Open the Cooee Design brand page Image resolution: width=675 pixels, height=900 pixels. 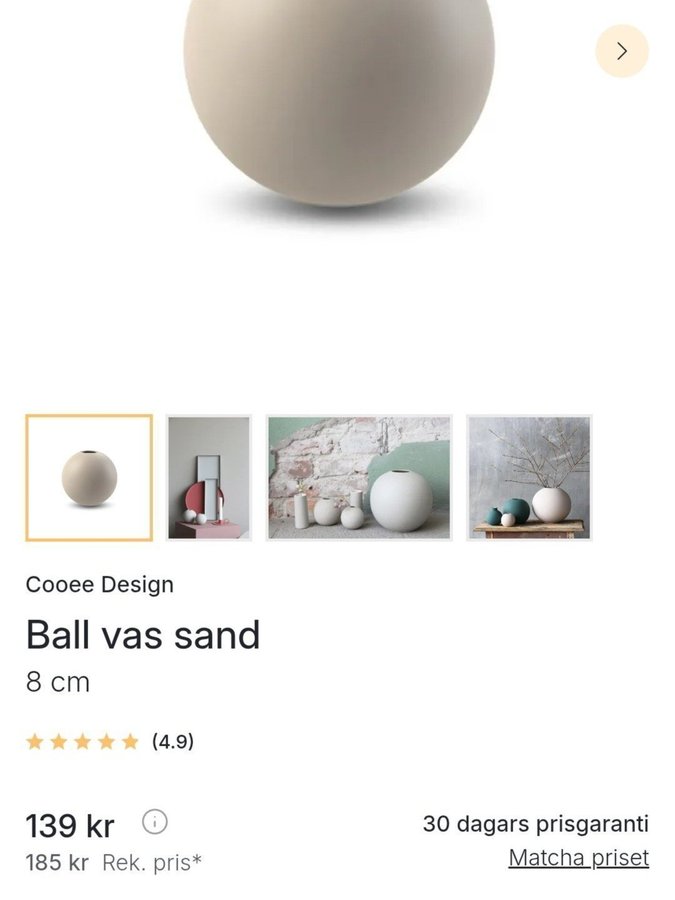click(x=100, y=584)
